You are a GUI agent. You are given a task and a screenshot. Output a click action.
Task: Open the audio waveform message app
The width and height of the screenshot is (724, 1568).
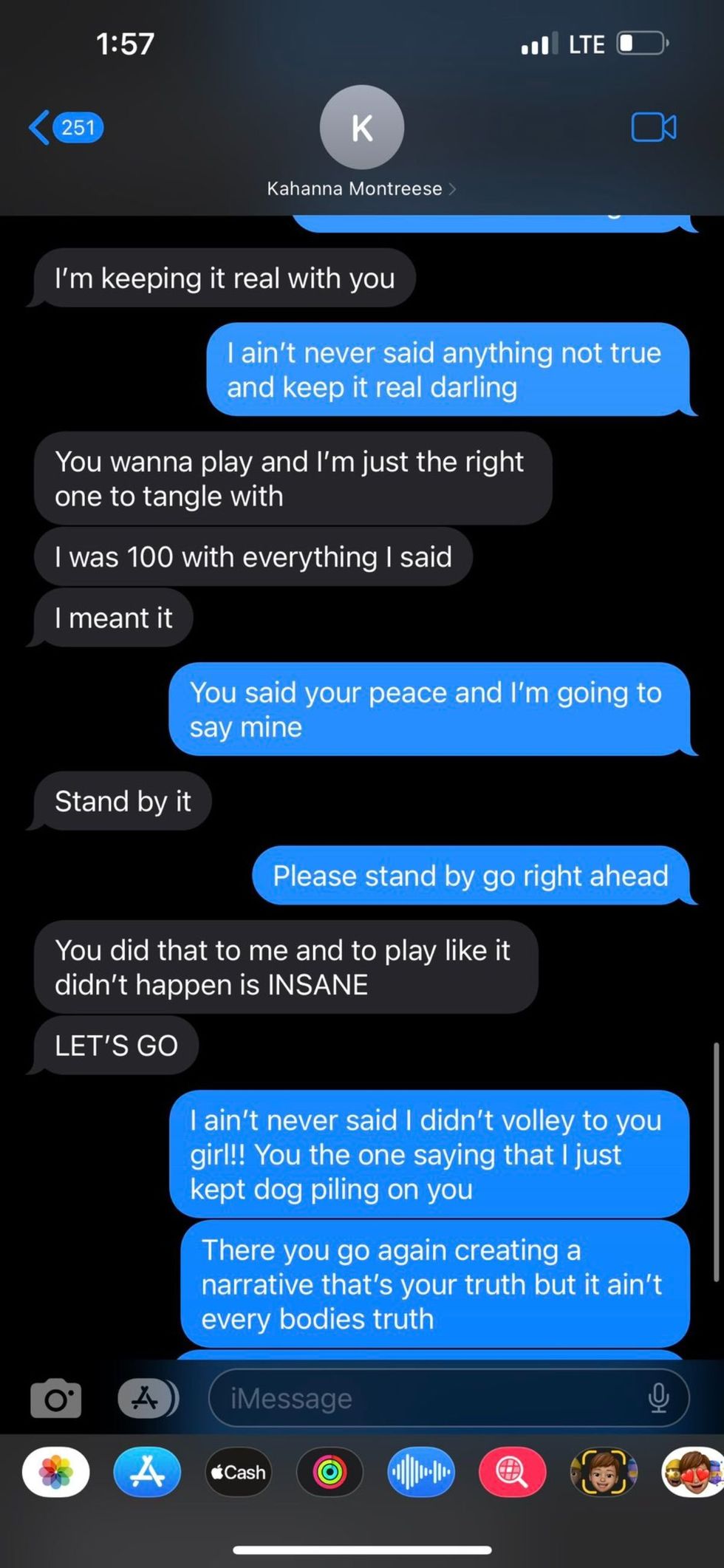pos(421,1472)
